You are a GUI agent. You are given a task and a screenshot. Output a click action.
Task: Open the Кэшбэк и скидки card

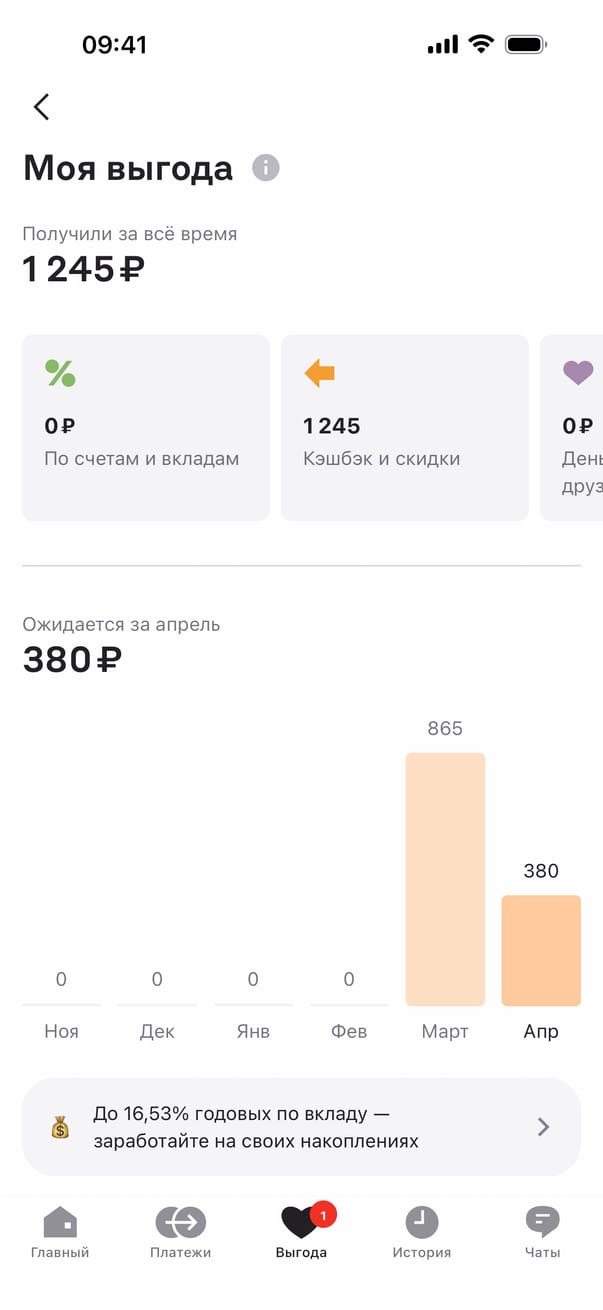(x=404, y=427)
